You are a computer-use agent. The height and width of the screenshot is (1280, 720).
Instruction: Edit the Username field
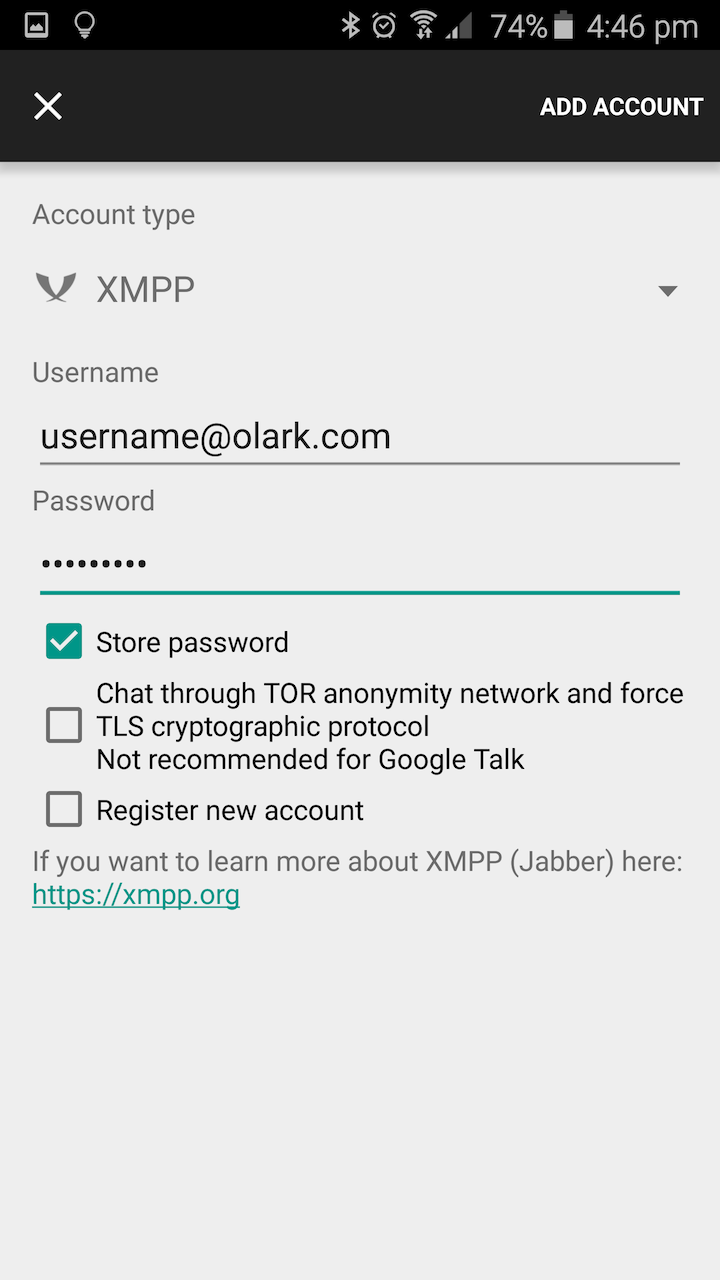360,437
